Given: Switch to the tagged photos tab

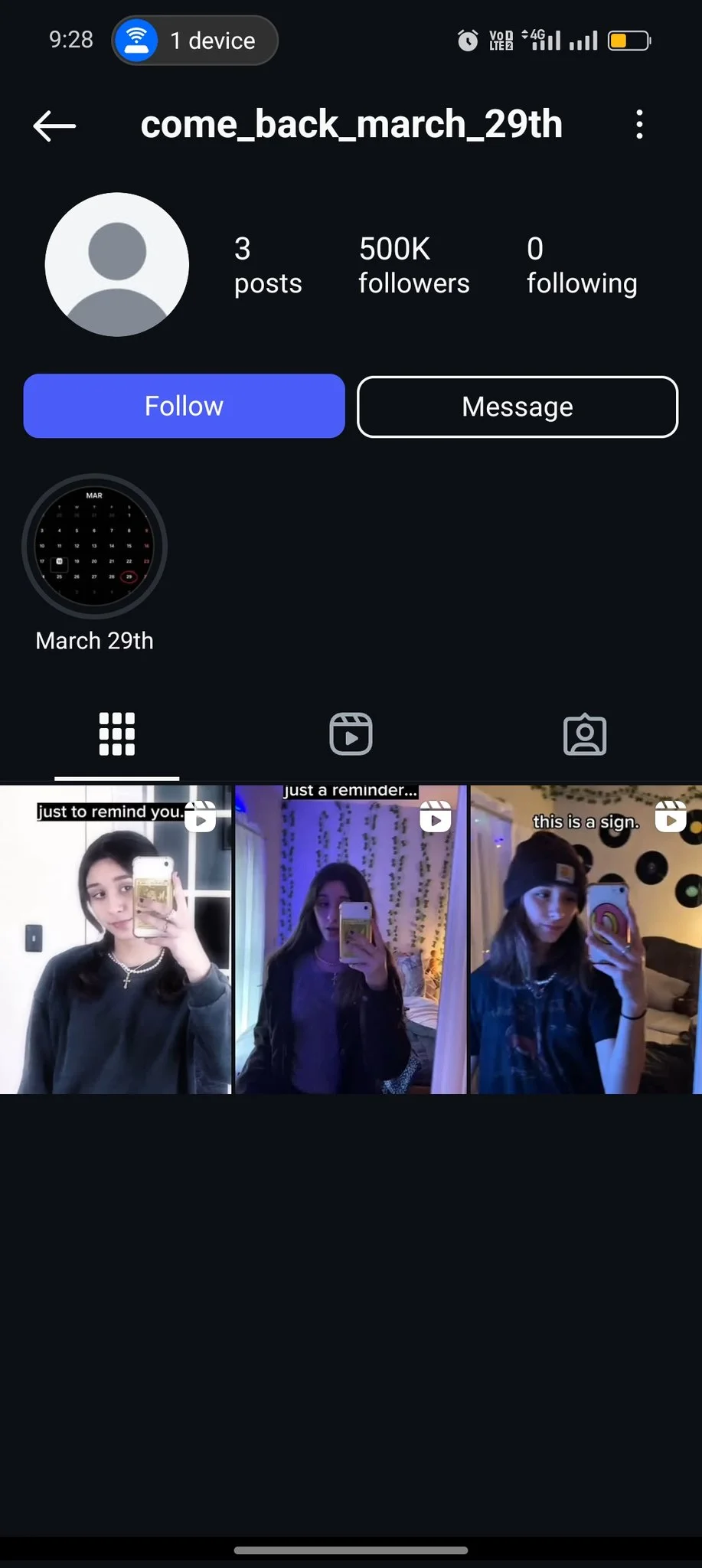Looking at the screenshot, I should click(585, 735).
